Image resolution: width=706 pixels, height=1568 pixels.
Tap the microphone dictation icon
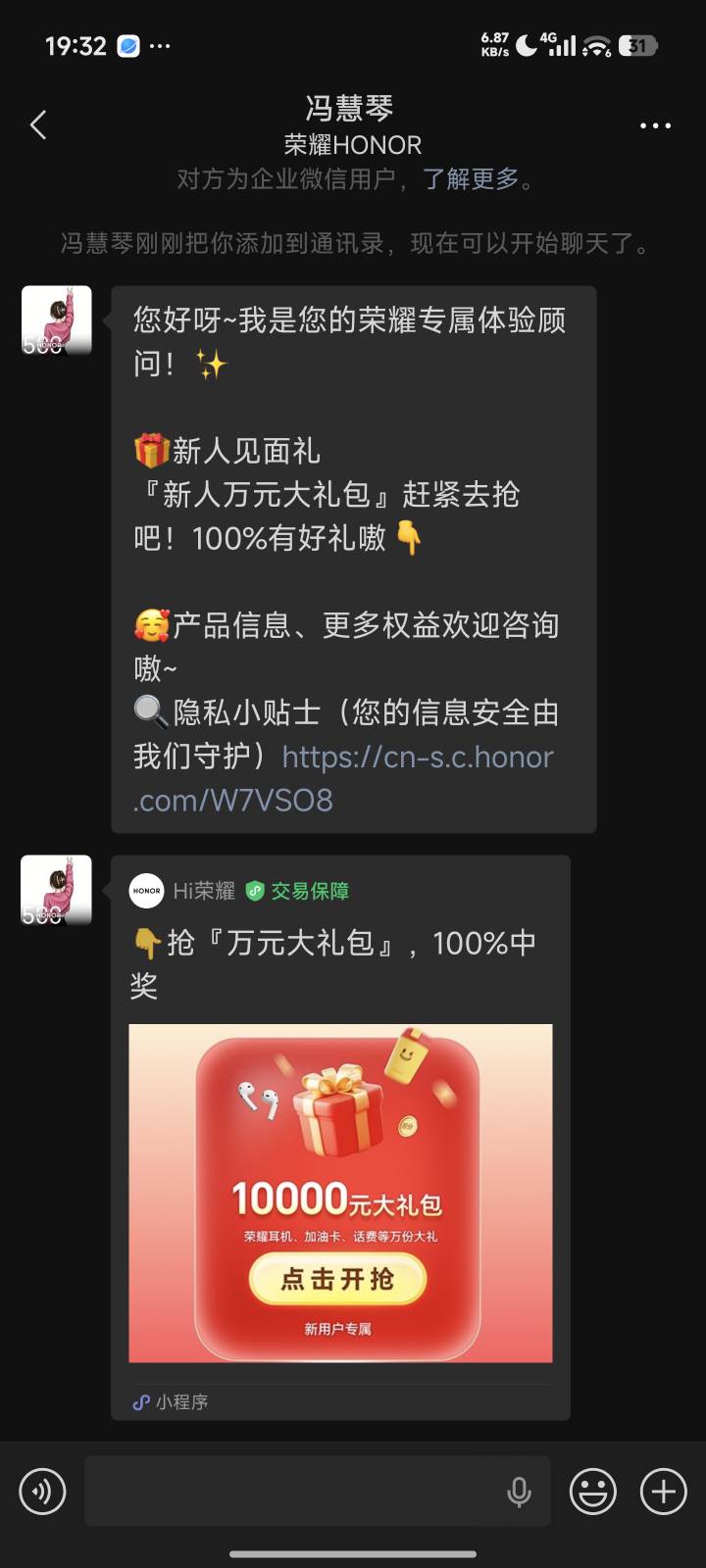pos(519,1492)
